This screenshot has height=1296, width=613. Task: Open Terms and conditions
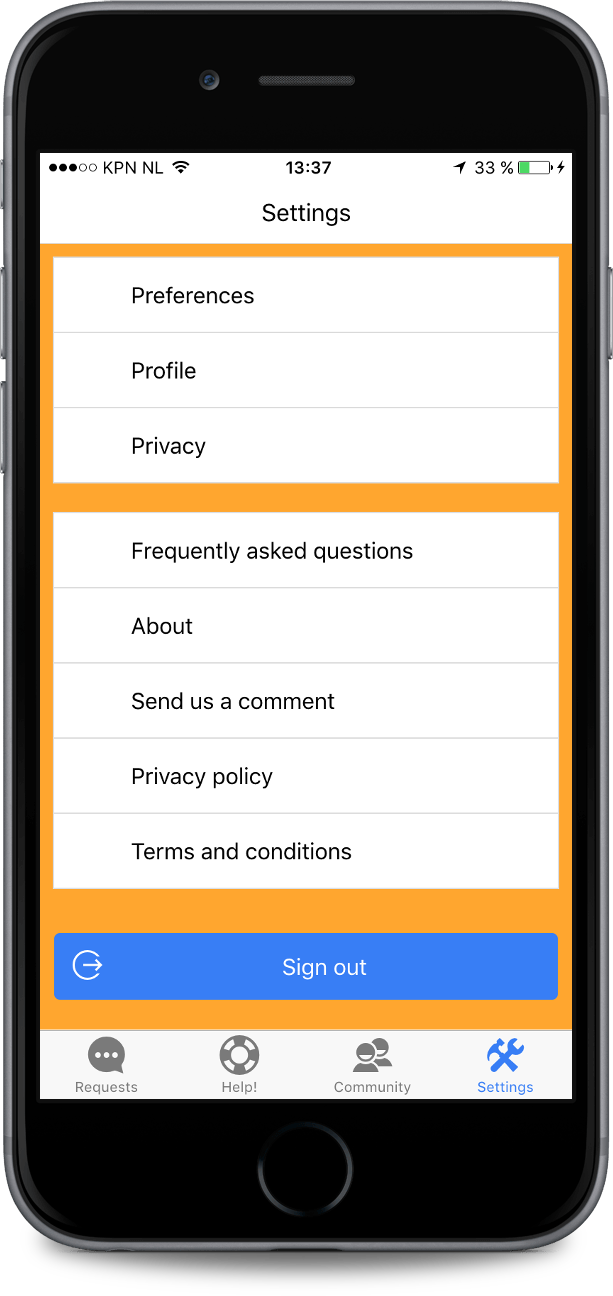pos(305,851)
